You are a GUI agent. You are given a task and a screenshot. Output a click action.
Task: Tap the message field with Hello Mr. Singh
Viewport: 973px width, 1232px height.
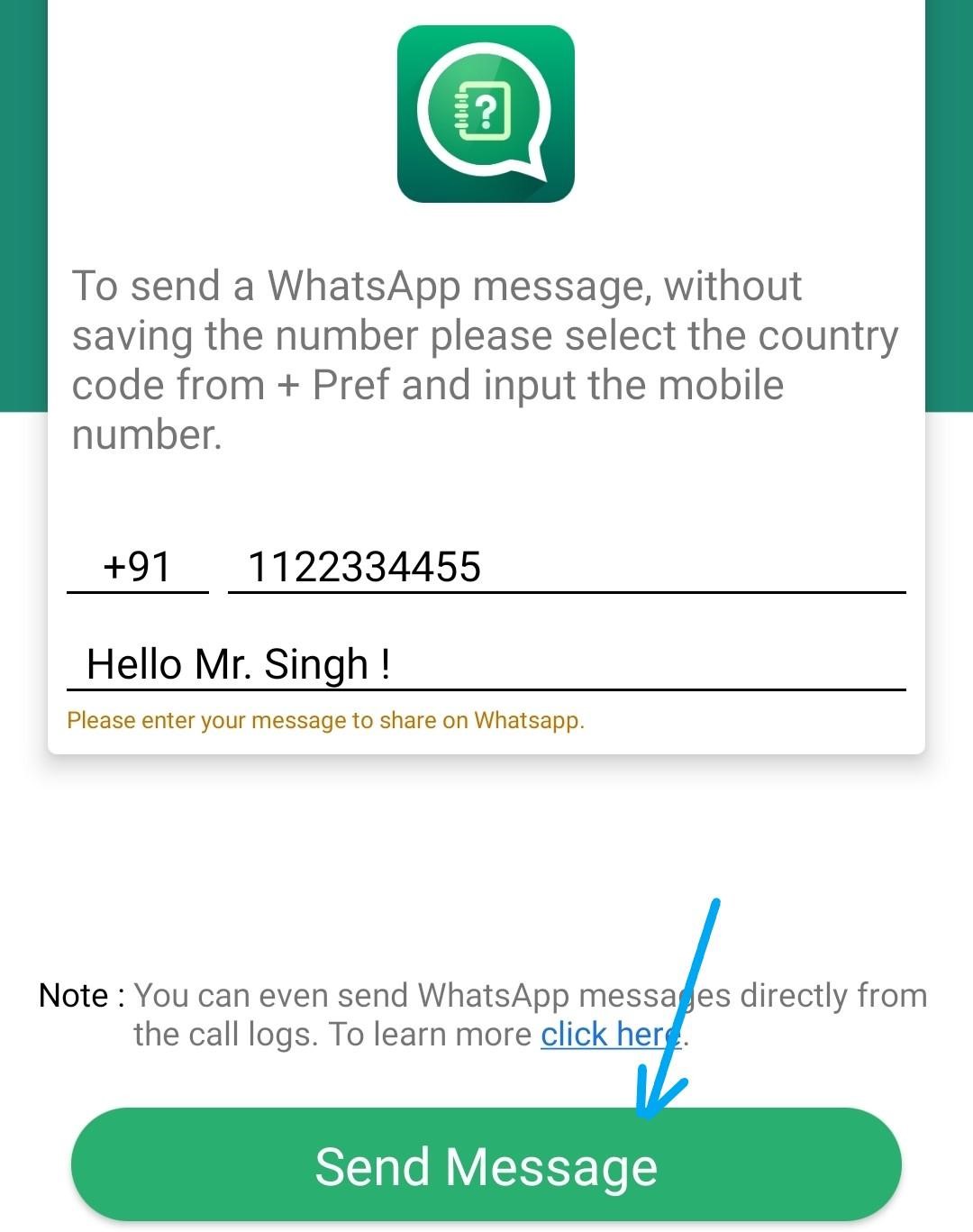(x=485, y=665)
